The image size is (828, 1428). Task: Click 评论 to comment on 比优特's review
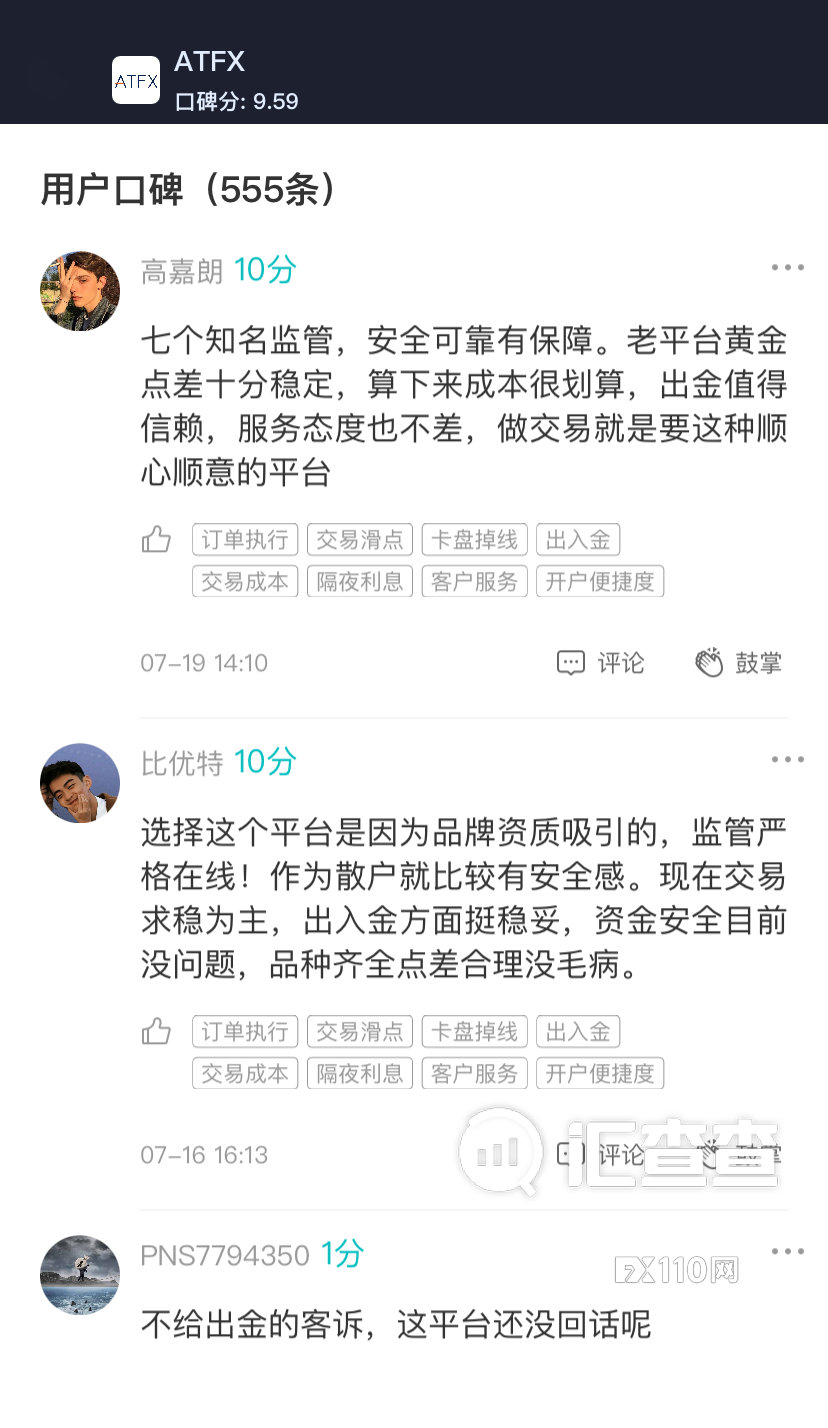620,1155
